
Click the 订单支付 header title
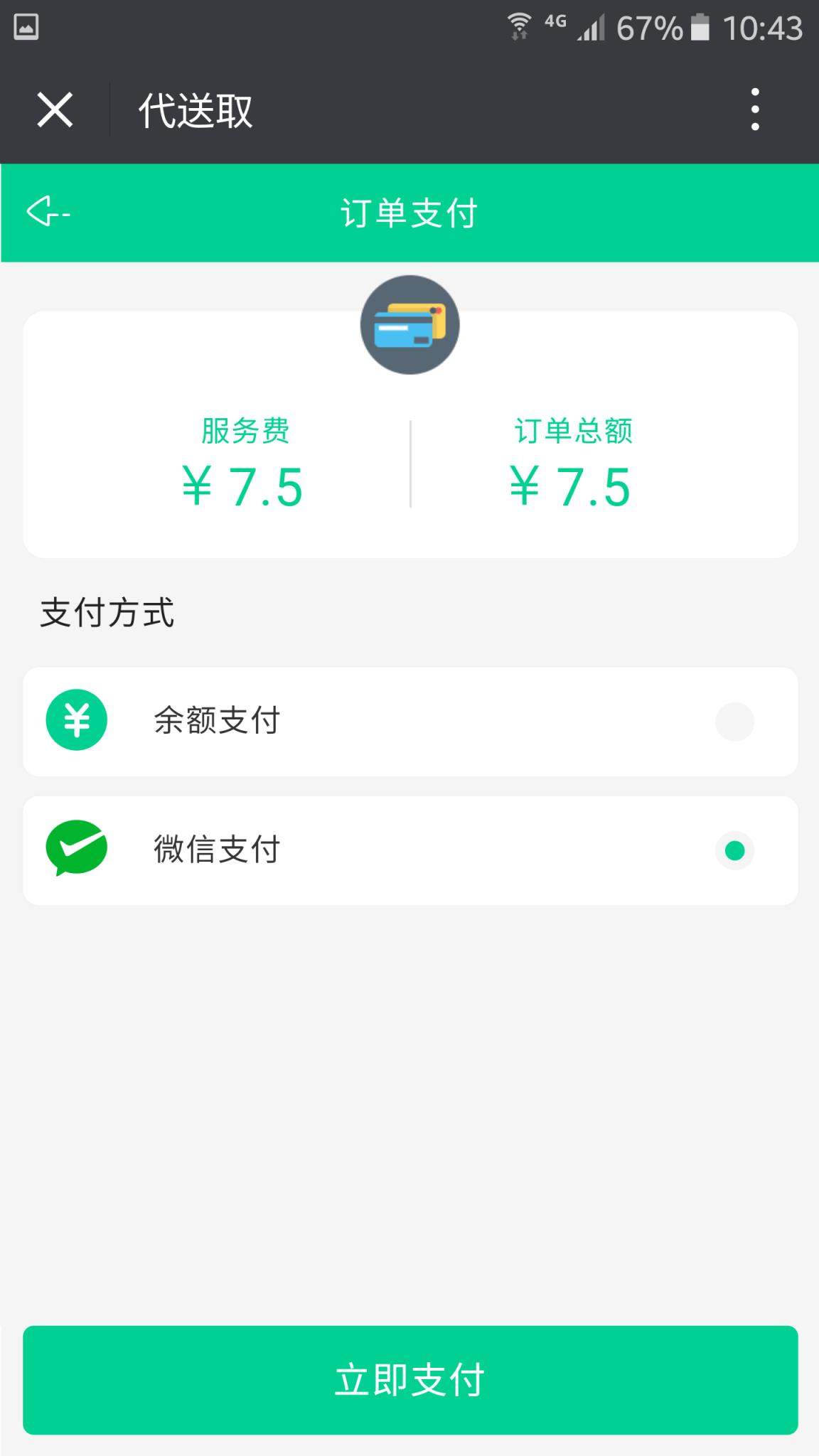(409, 211)
